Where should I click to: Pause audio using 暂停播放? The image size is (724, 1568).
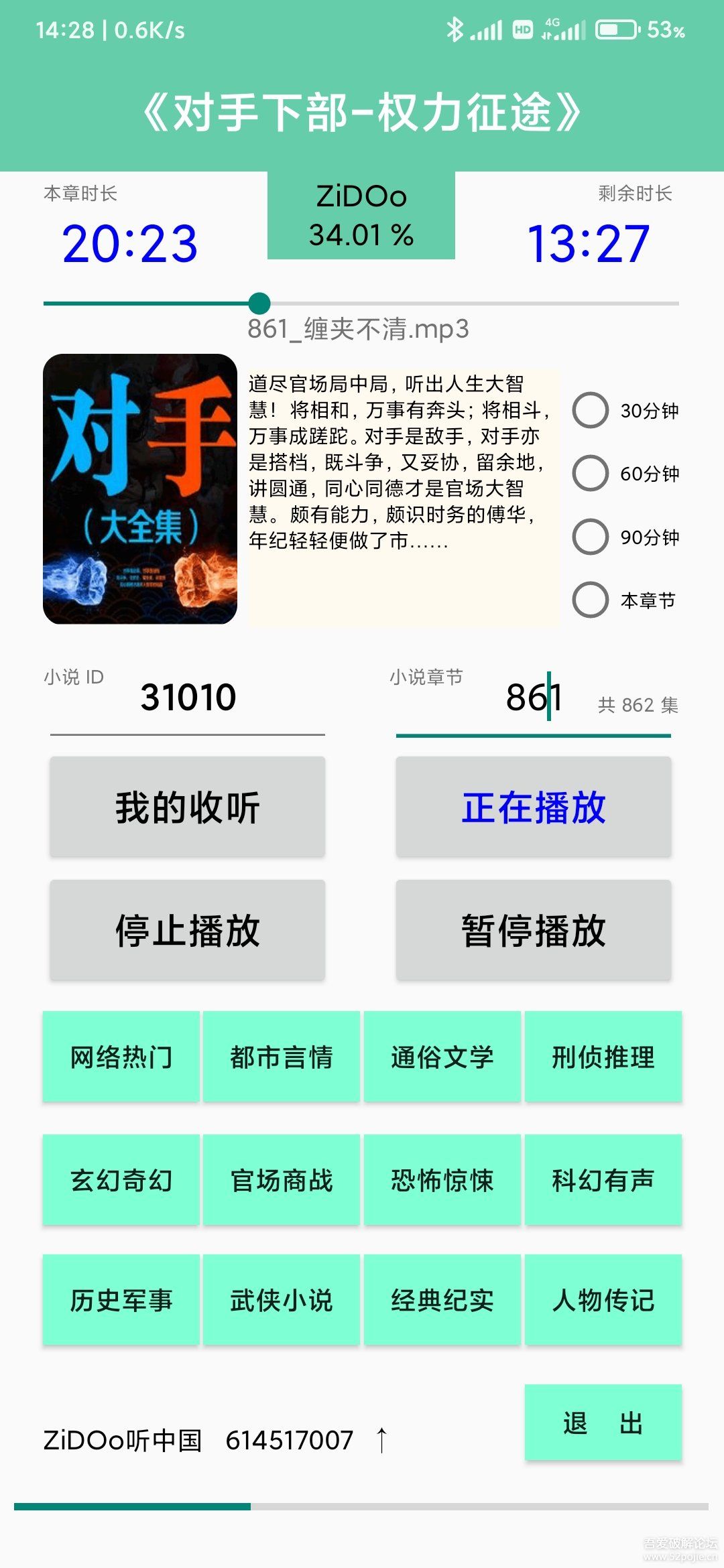[534, 930]
